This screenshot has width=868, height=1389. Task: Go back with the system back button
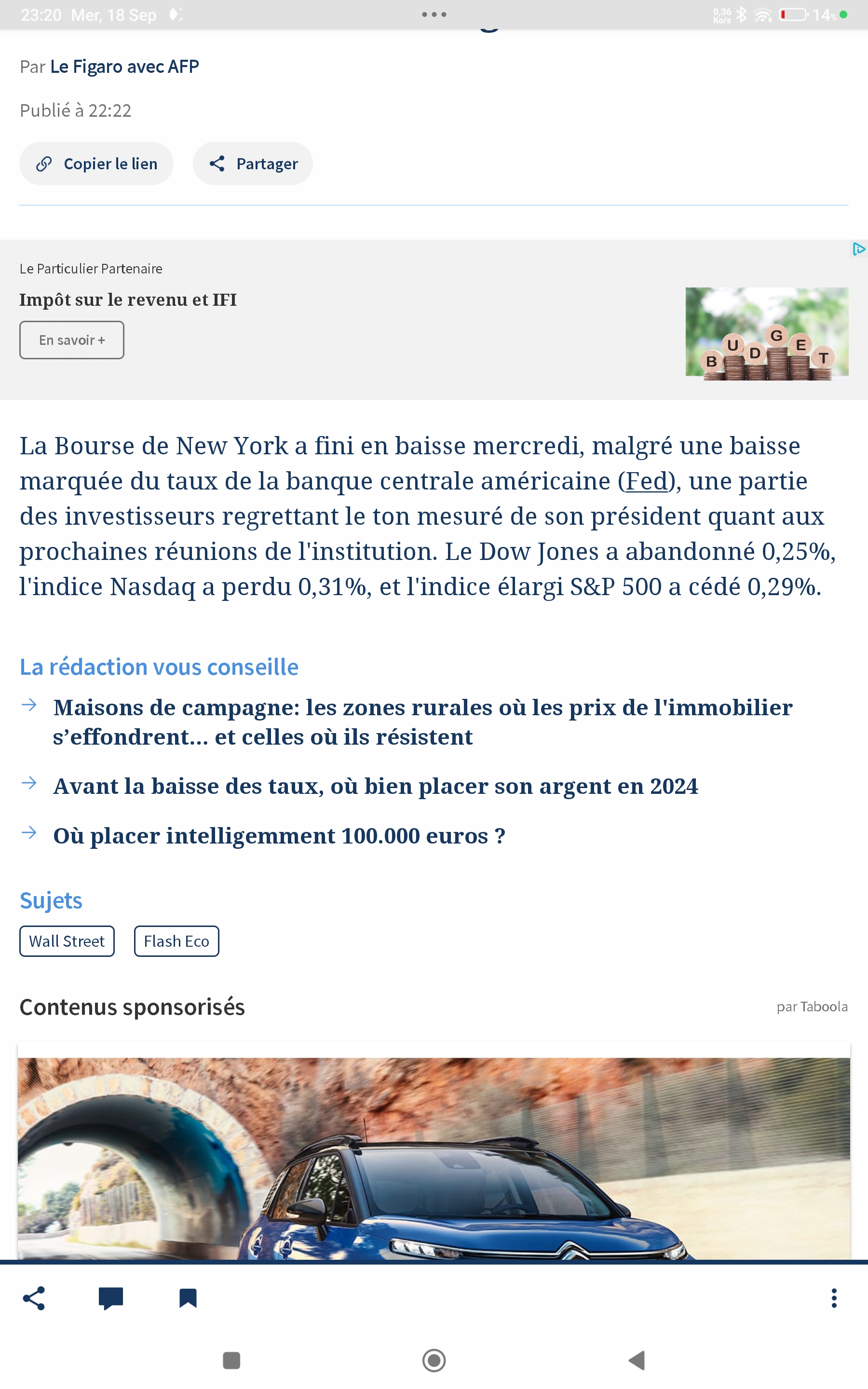click(x=637, y=1360)
